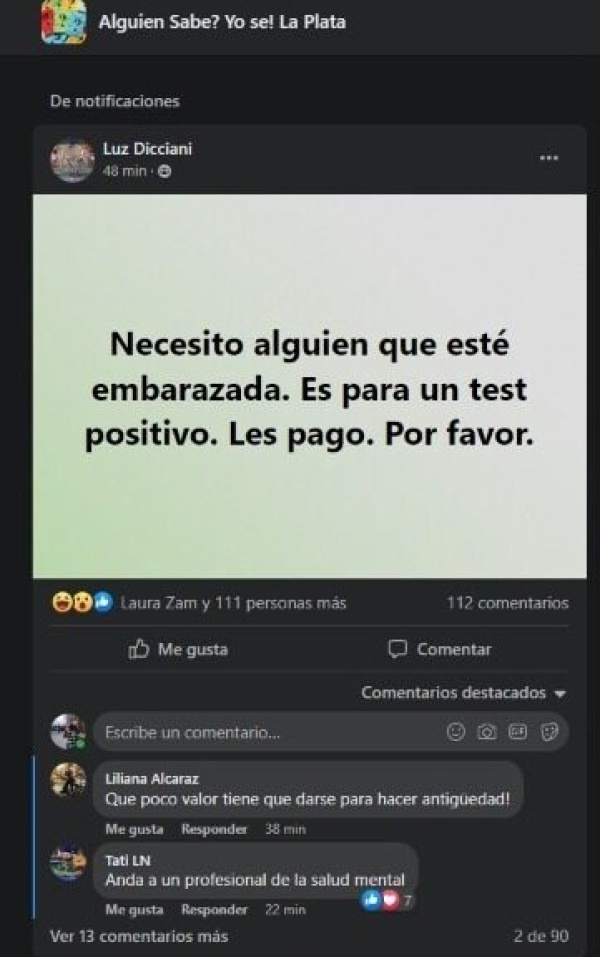
Task: Reply to Tati LN's comment
Action: (x=214, y=909)
